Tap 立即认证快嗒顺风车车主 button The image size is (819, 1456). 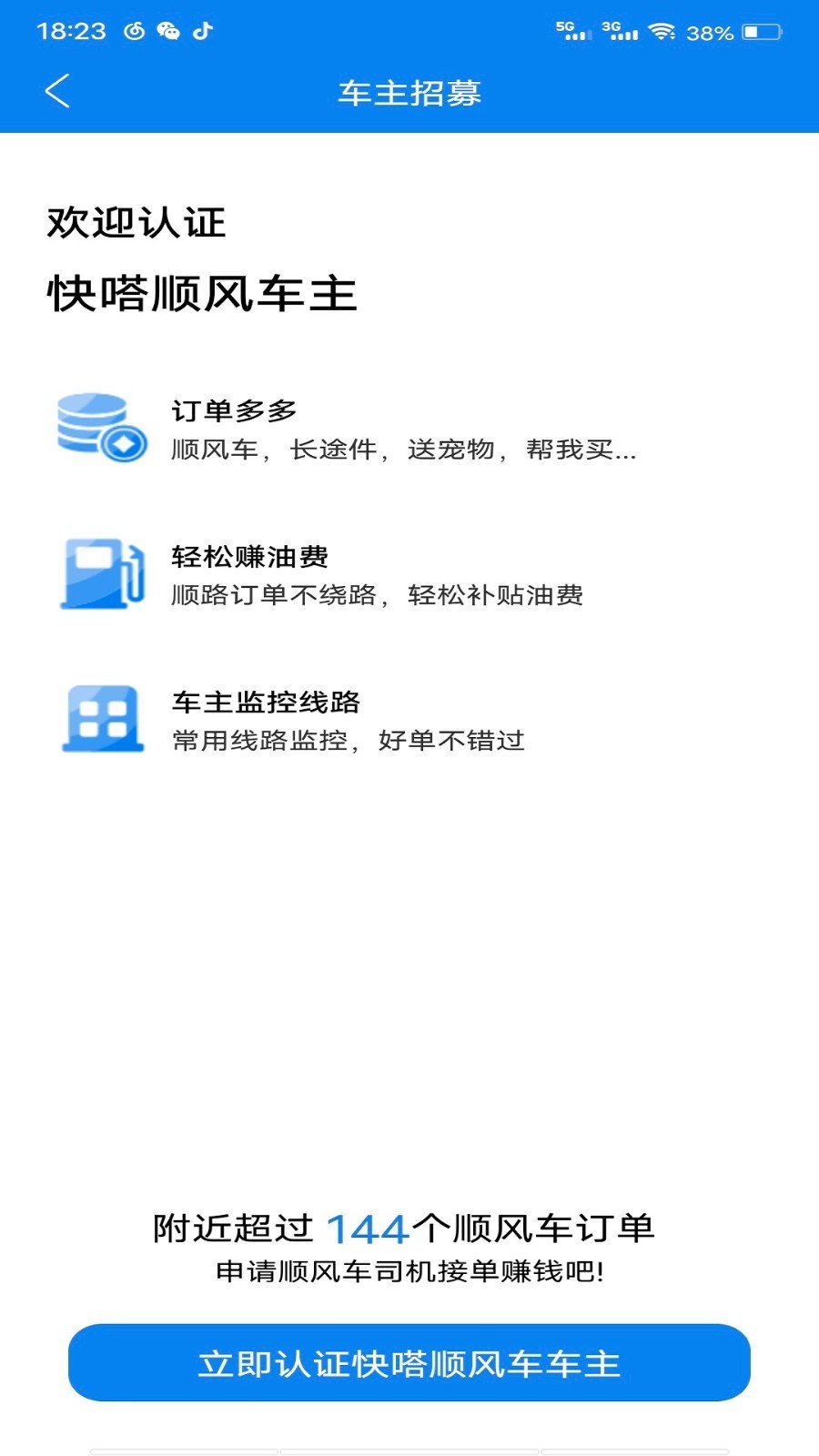pos(409,1362)
